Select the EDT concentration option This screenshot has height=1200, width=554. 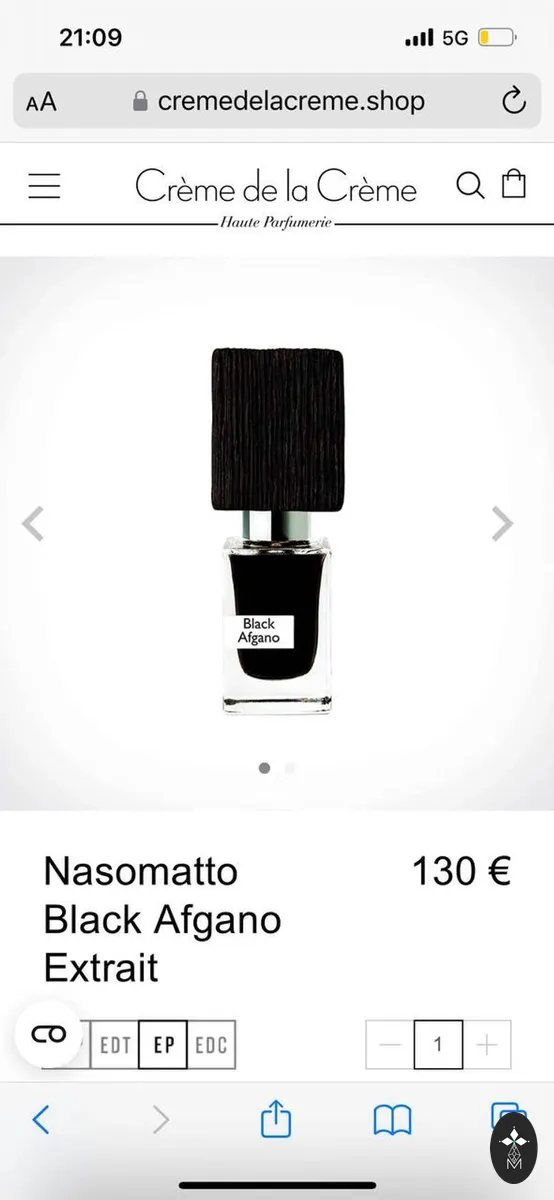click(116, 1045)
